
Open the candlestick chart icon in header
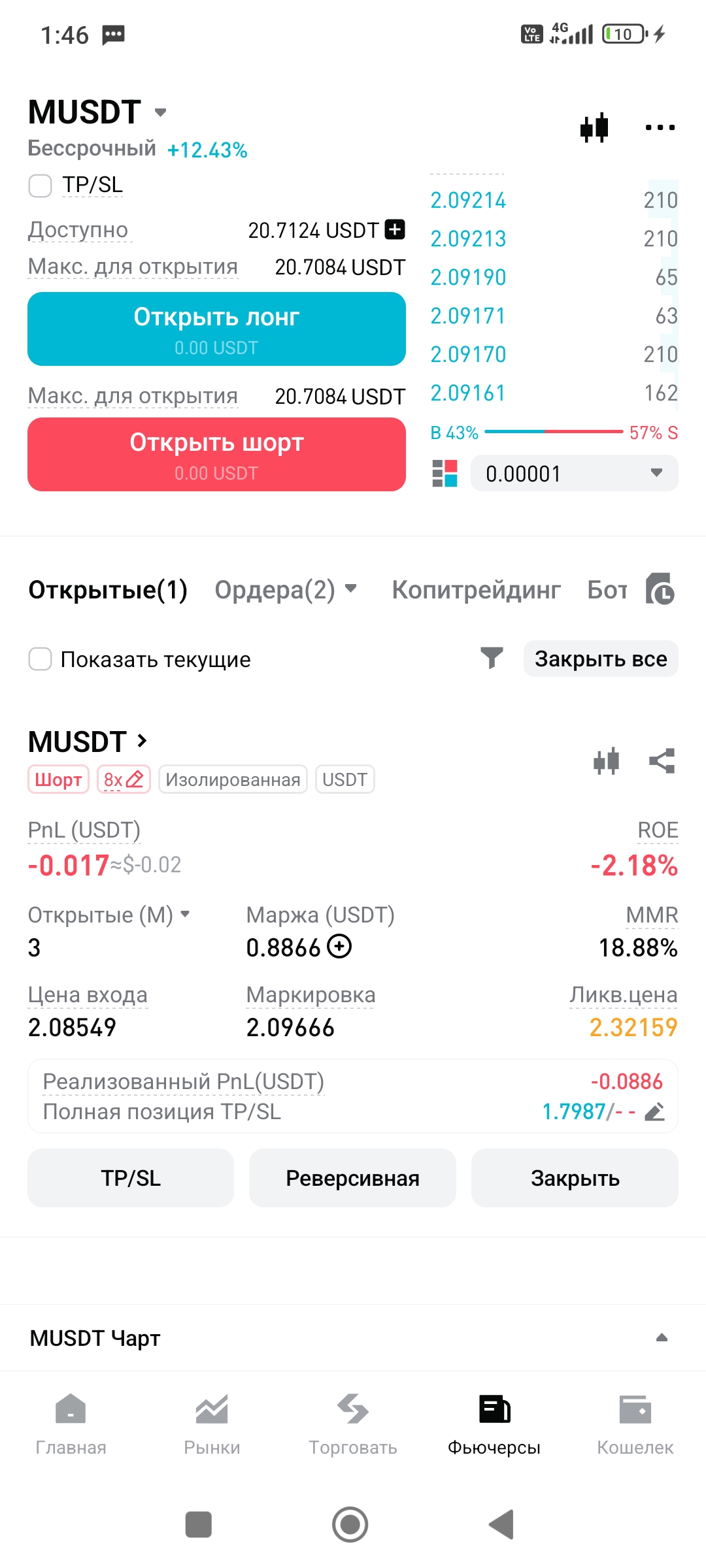tap(594, 127)
